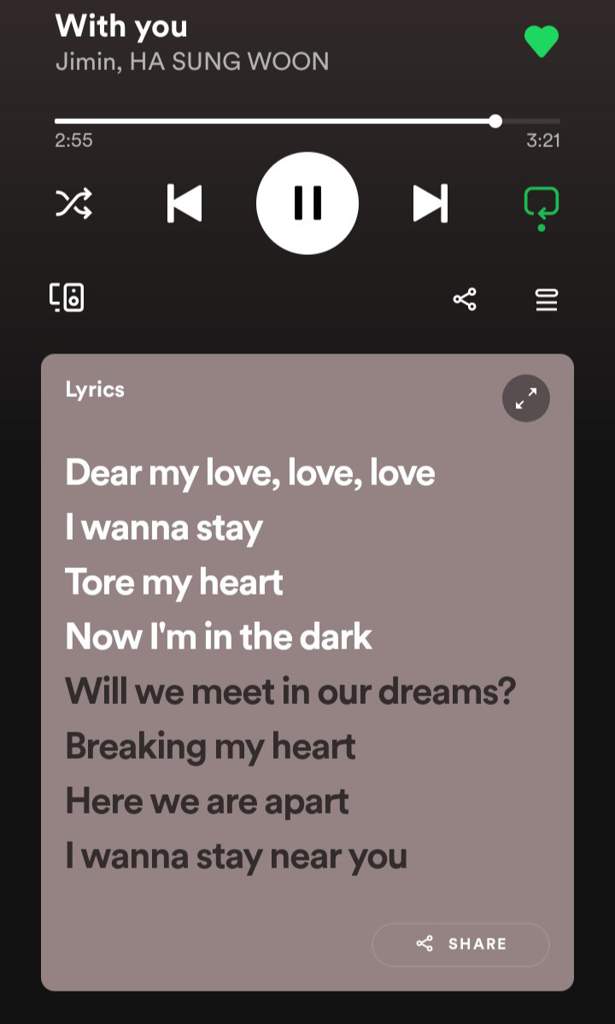Open the Lyrics card
This screenshot has height=1024, width=615.
(x=95, y=390)
